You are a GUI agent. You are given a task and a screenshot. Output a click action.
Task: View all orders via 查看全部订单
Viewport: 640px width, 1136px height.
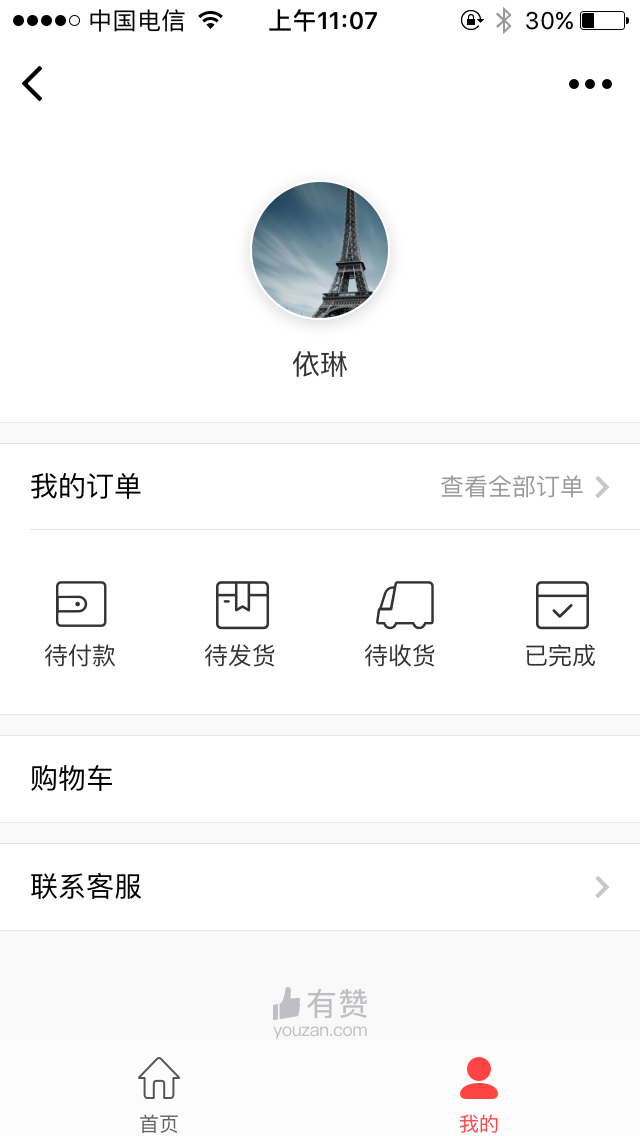(524, 487)
